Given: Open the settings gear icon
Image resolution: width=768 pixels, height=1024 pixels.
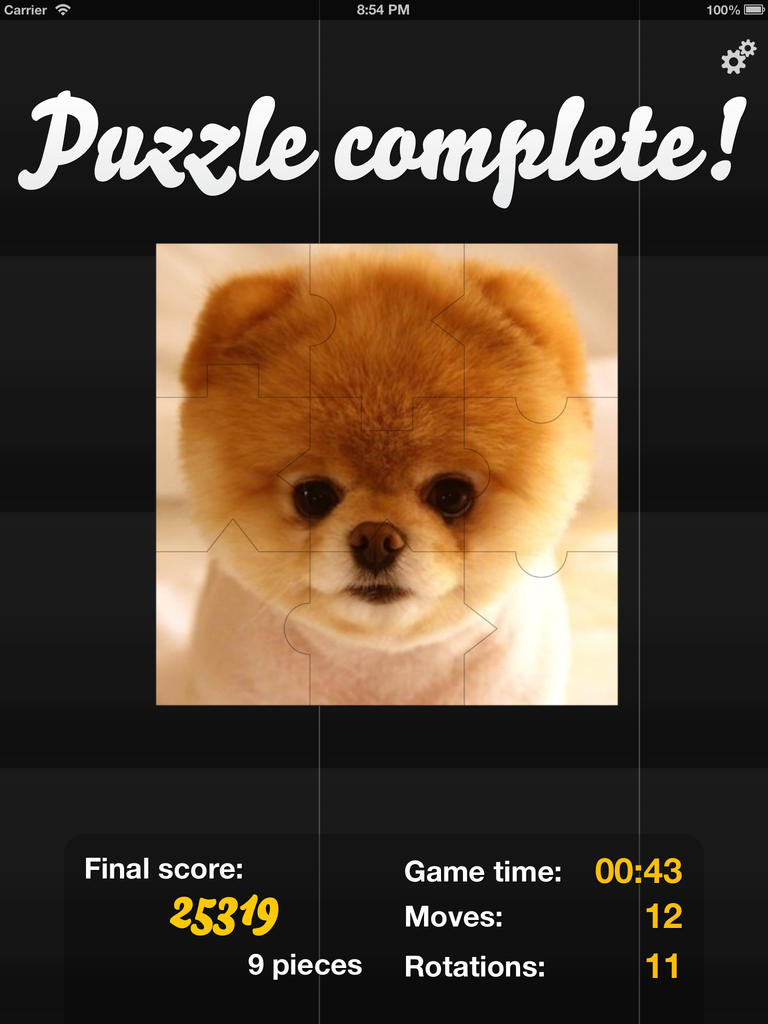Looking at the screenshot, I should click(x=738, y=57).
